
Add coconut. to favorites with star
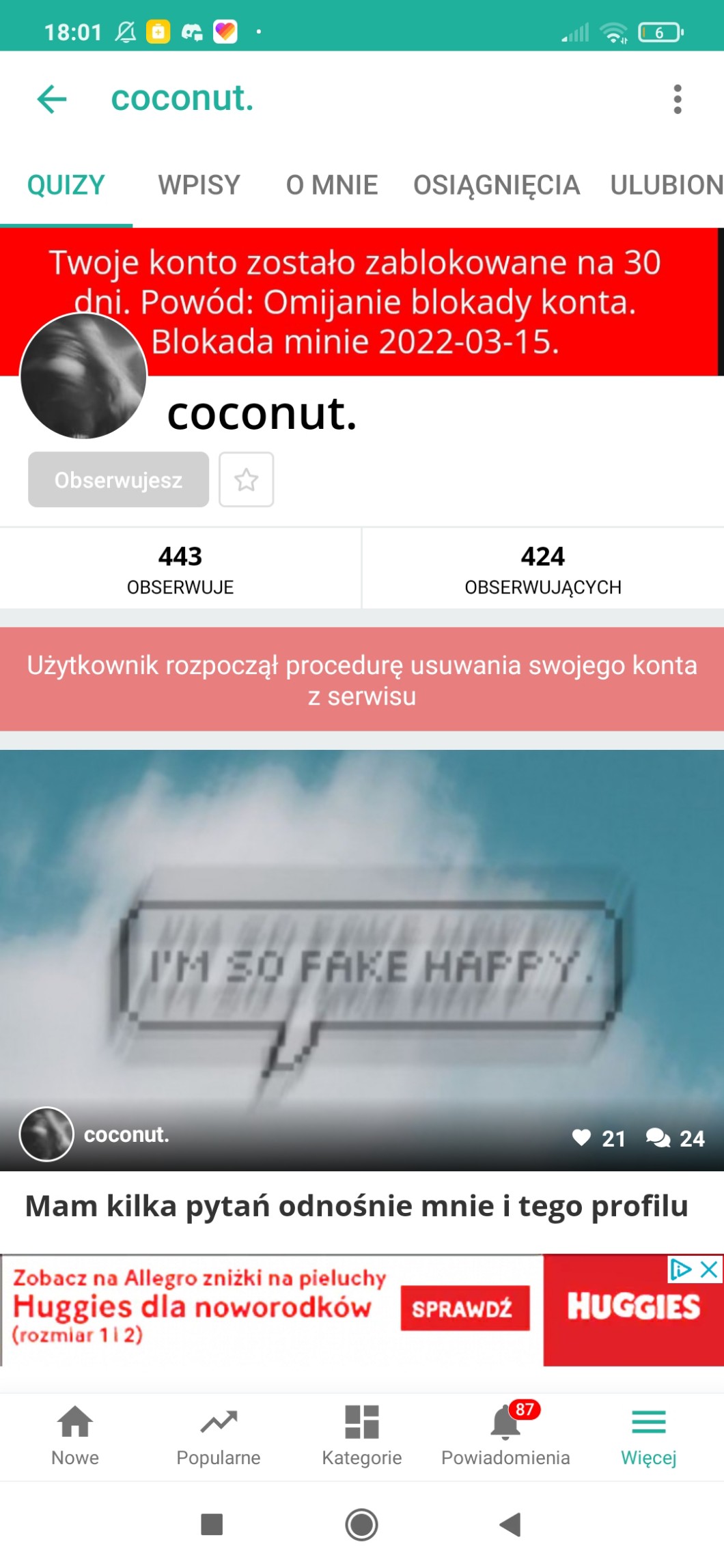[x=246, y=479]
